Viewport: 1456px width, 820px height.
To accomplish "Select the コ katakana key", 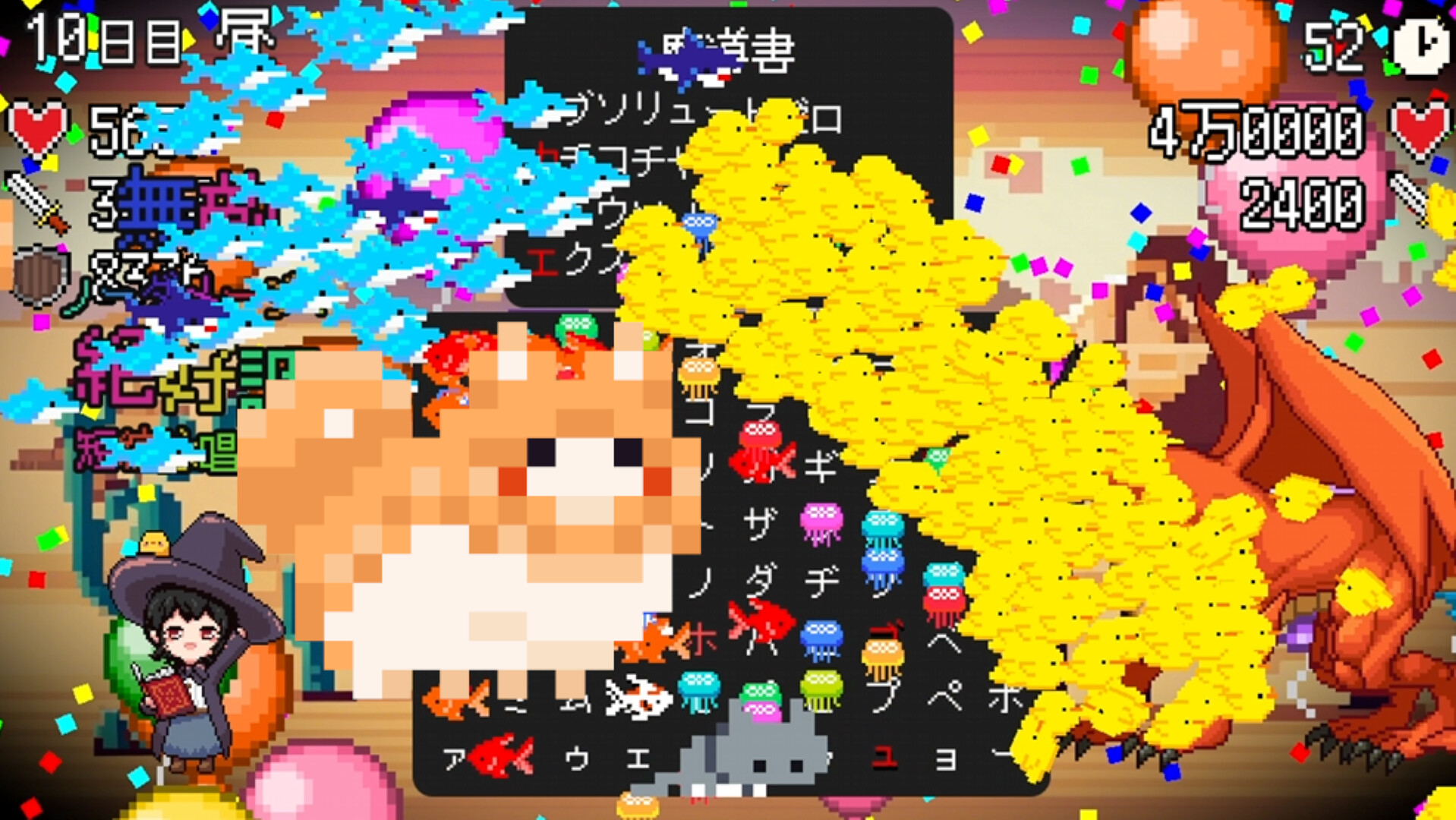I will coord(698,414).
